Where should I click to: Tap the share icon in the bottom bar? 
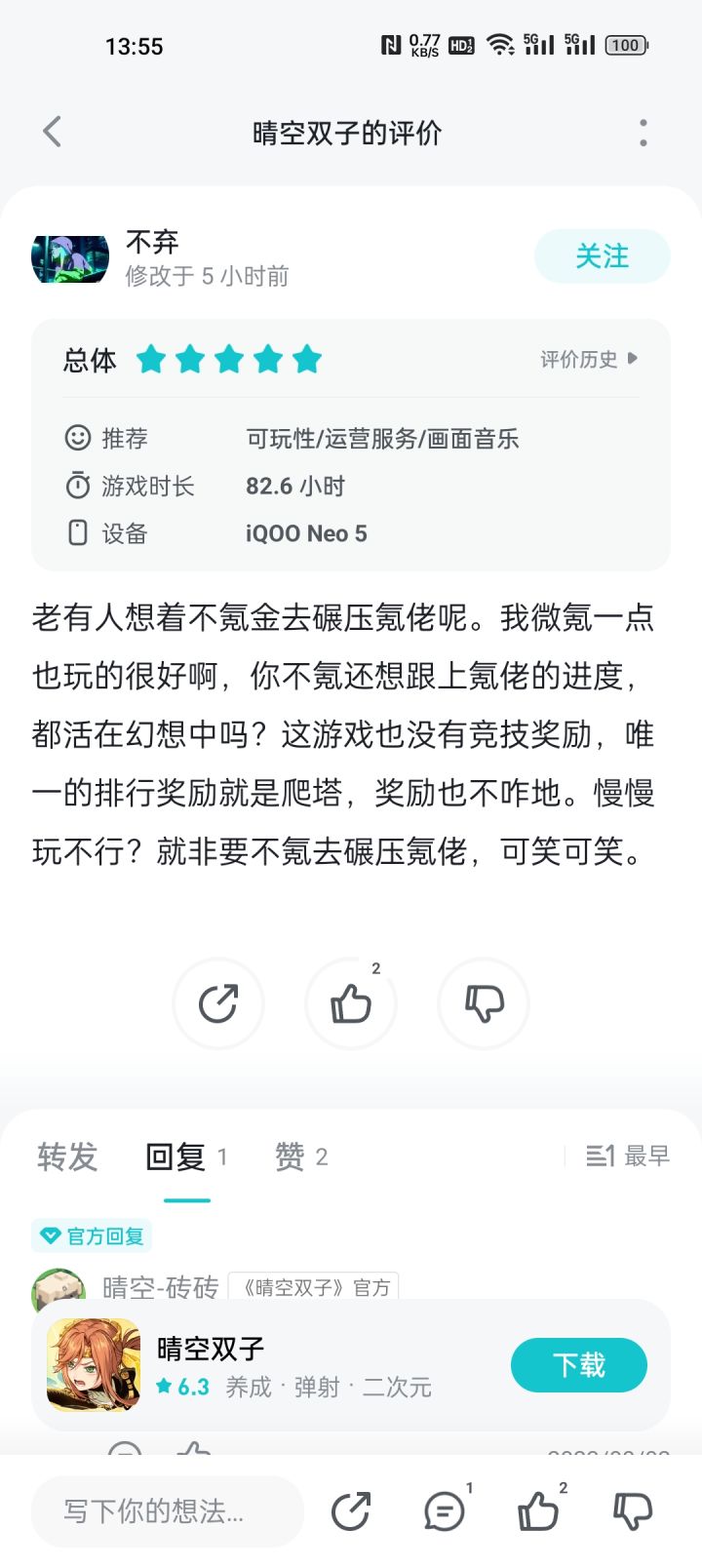click(351, 1511)
